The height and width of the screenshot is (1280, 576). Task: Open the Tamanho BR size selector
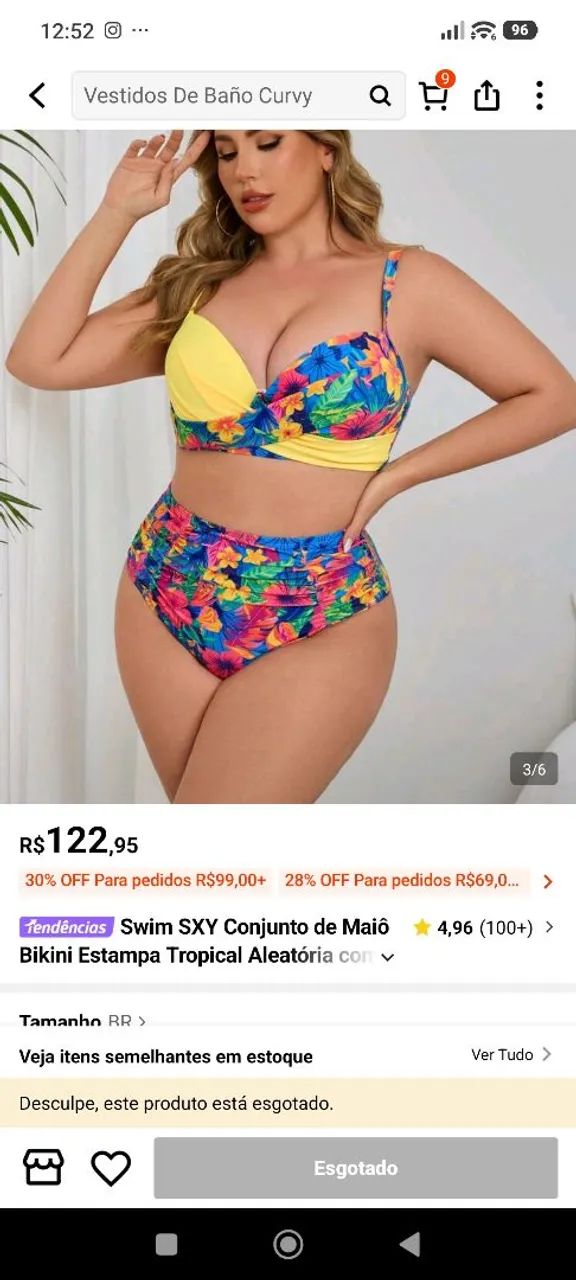click(x=84, y=1021)
